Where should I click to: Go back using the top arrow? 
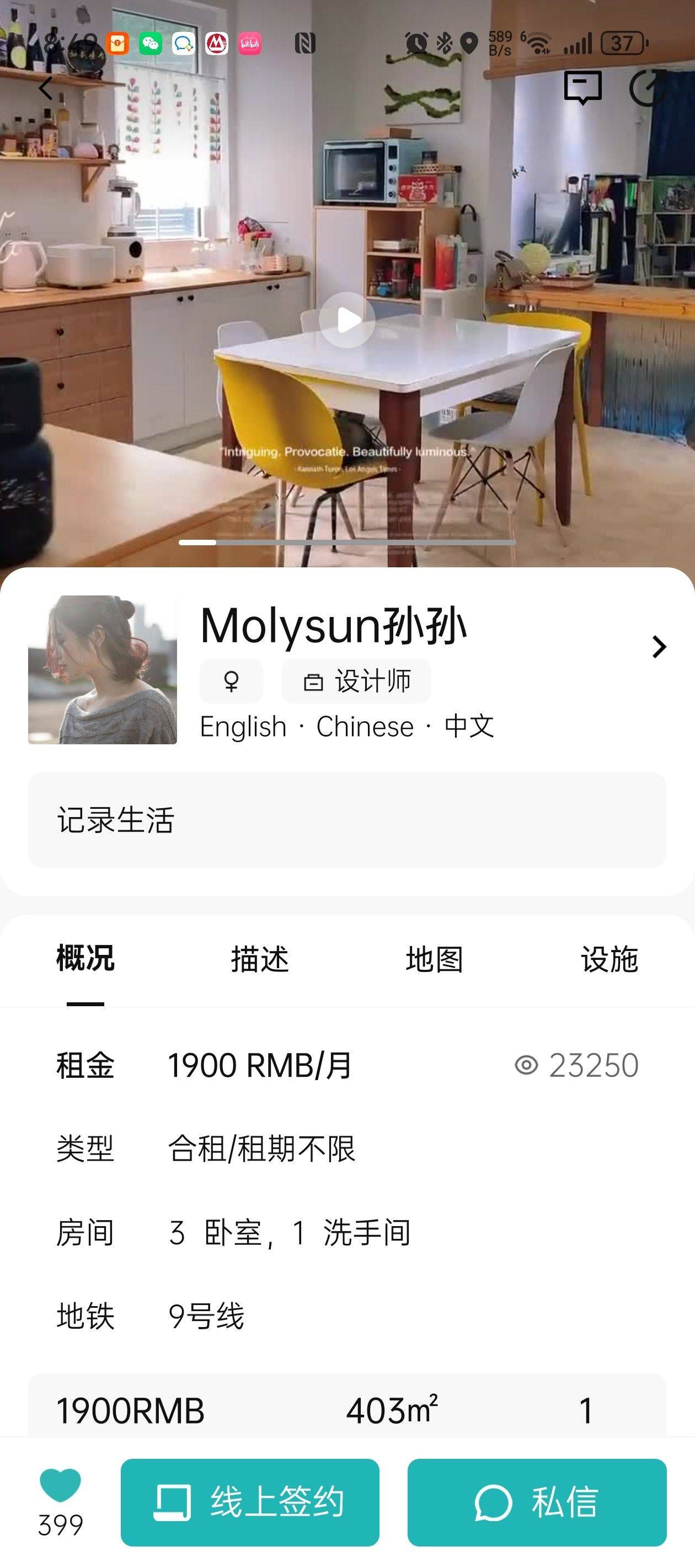(46, 88)
